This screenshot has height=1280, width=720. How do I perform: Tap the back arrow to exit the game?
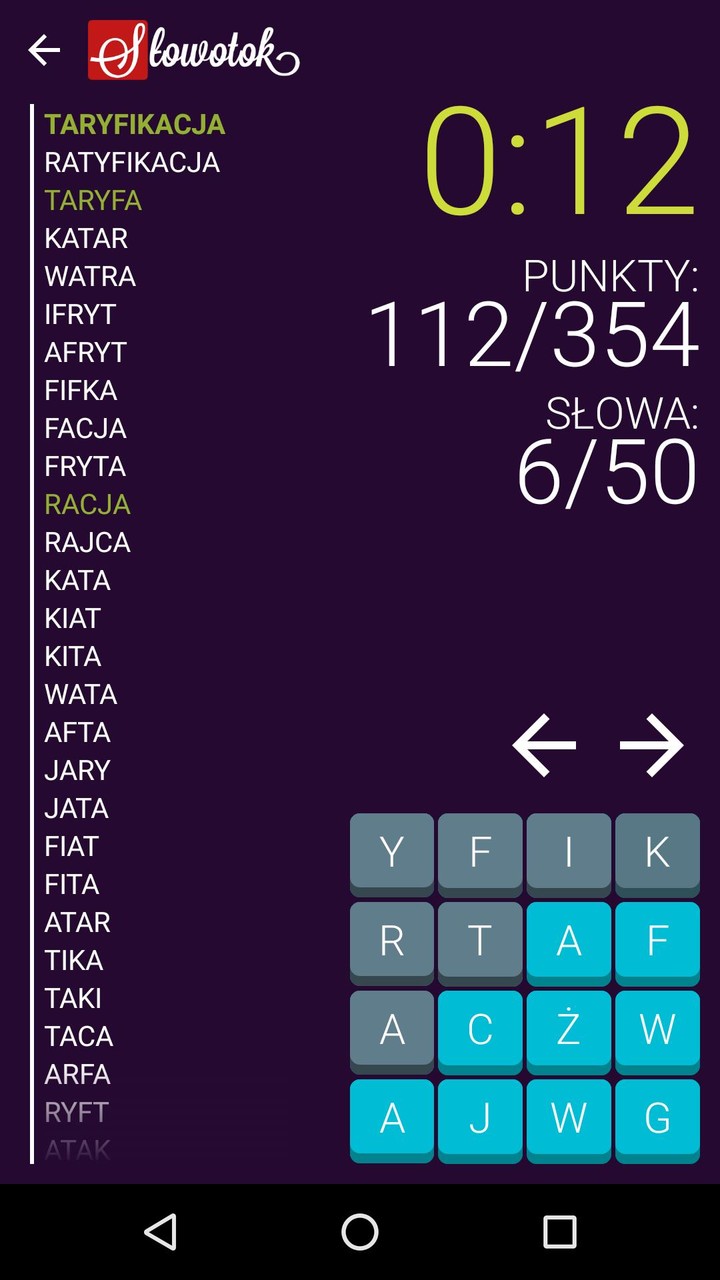point(44,49)
